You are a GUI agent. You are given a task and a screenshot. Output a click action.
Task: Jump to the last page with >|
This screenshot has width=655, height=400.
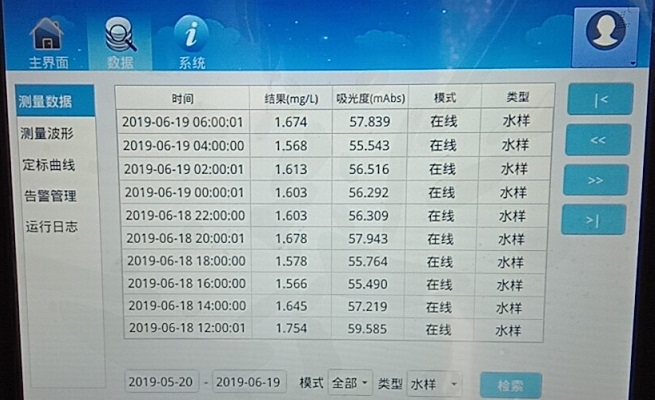[x=593, y=219]
